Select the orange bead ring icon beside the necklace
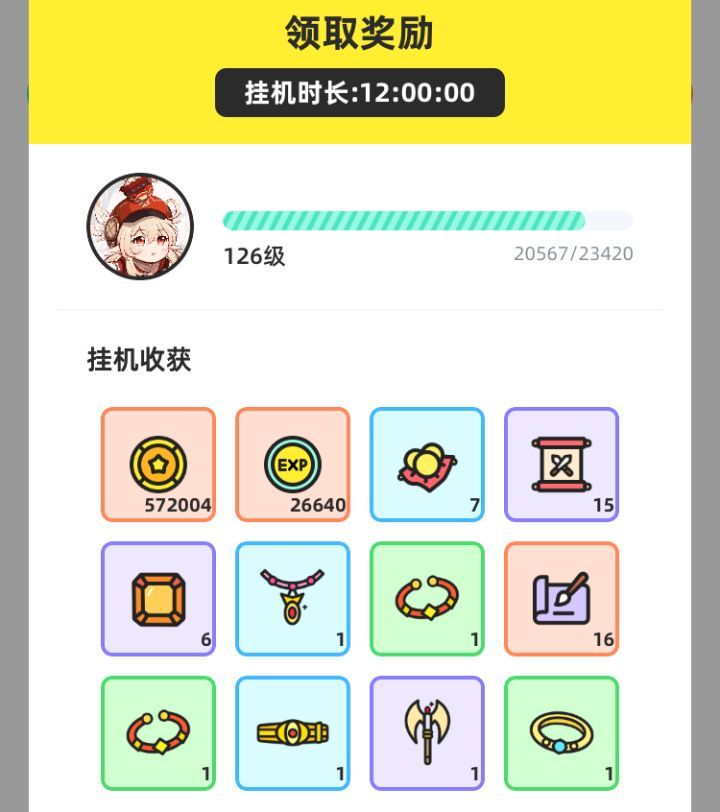The height and width of the screenshot is (812, 720). point(427,597)
